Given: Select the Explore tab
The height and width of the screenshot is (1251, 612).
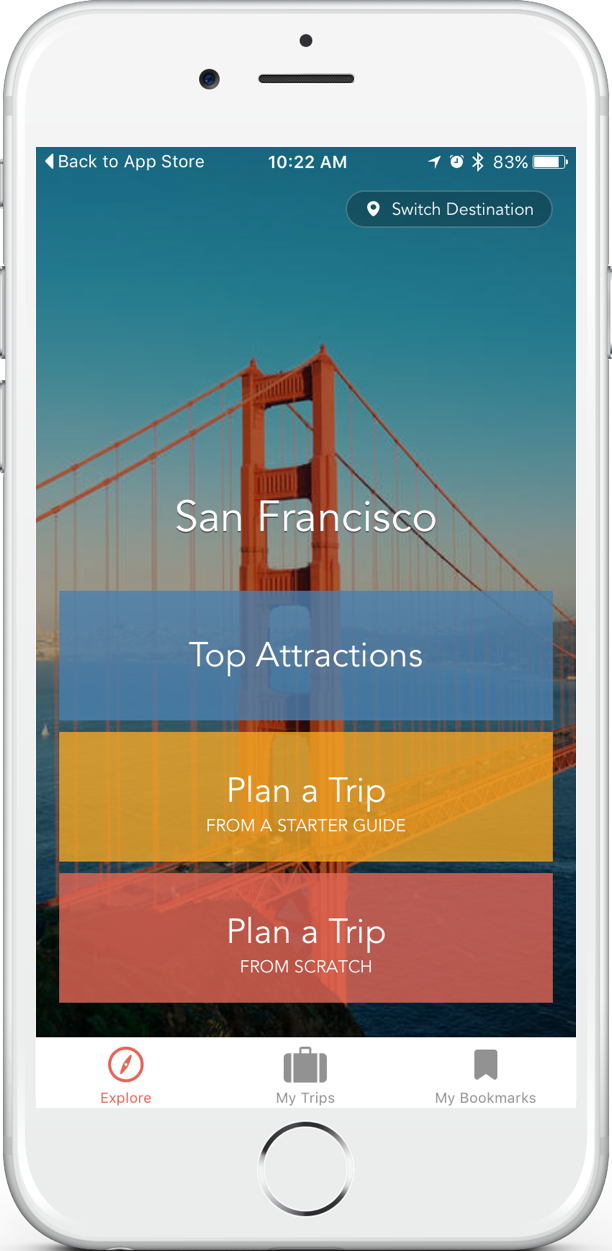Looking at the screenshot, I should (x=126, y=1075).
